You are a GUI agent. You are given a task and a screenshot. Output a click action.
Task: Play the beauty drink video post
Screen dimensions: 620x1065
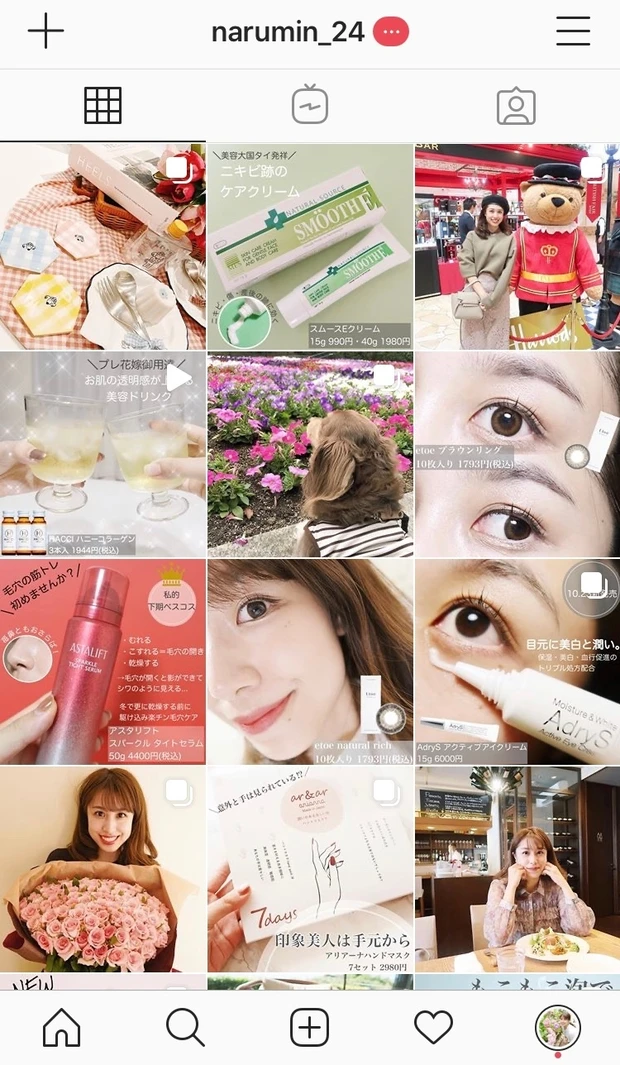pos(102,453)
